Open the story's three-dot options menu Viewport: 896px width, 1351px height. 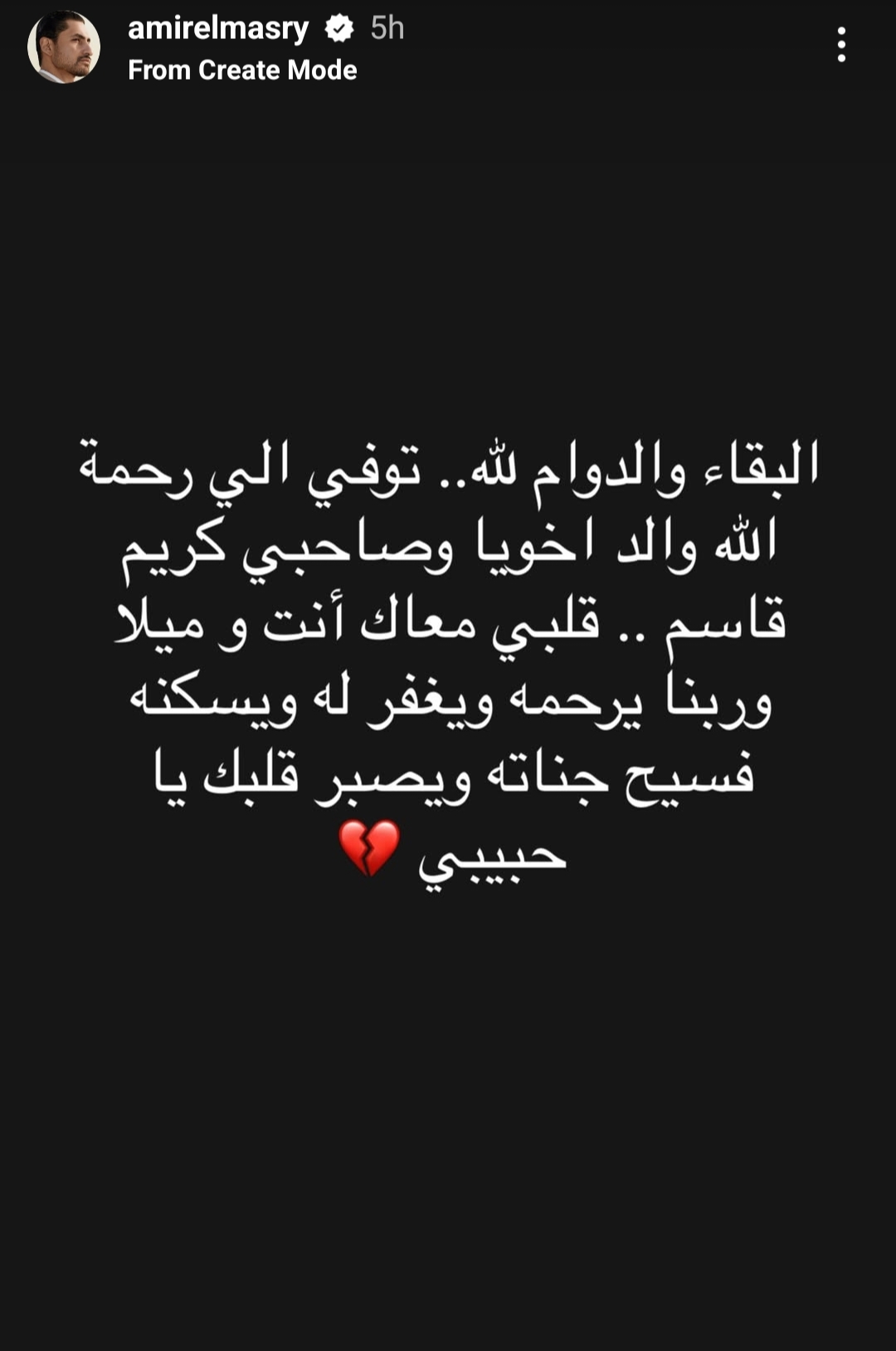841,45
